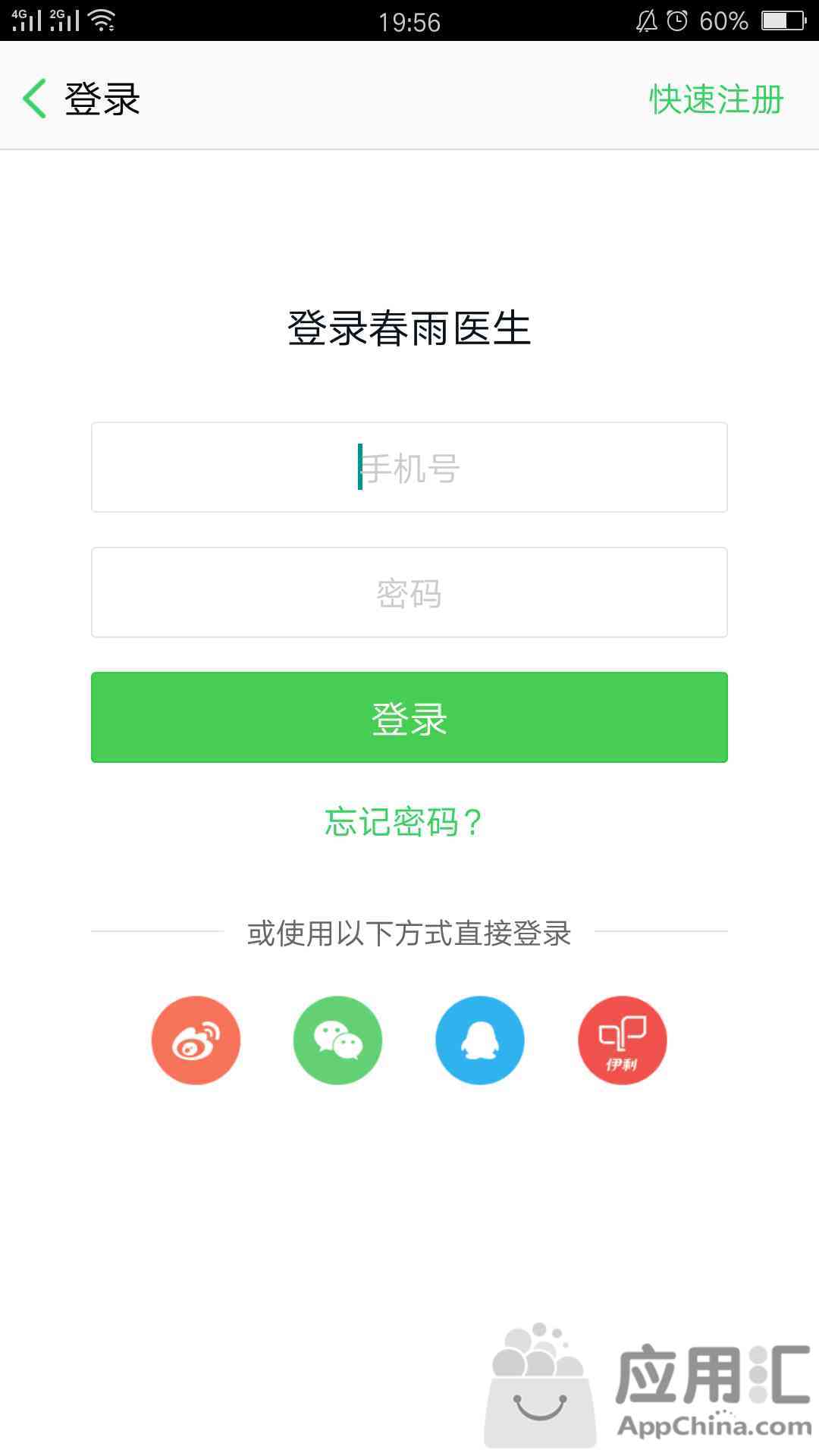The width and height of the screenshot is (819, 1456).
Task: Tap the 密码 password field
Action: [x=409, y=592]
